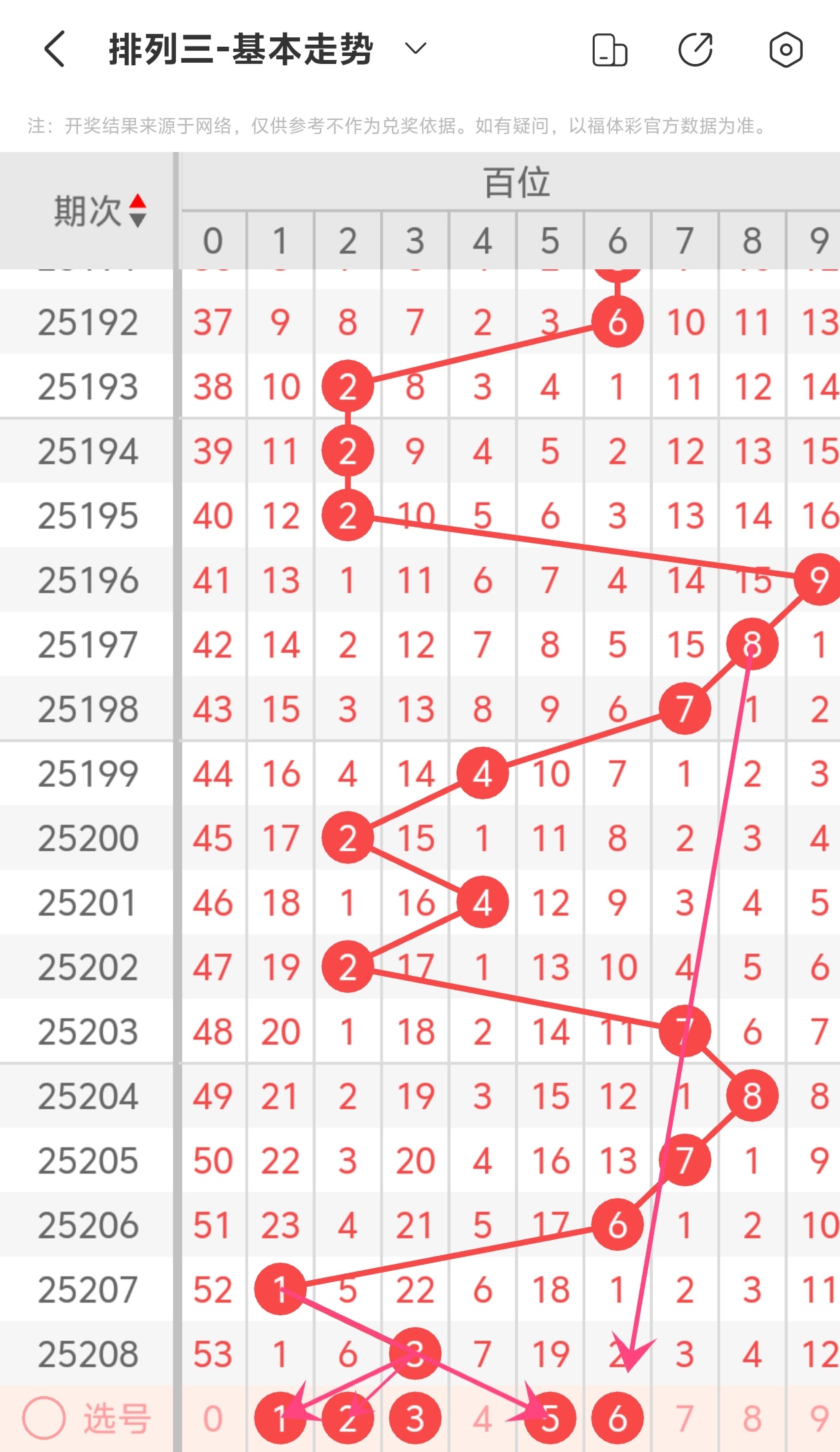840x1452 pixels.
Task: Share the trend chart
Action: click(695, 50)
